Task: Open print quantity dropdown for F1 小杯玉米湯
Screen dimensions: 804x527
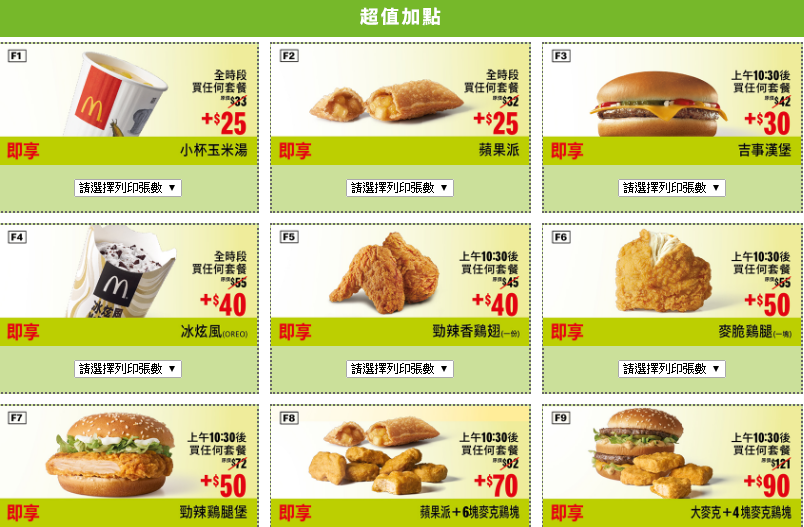Action: 128,188
